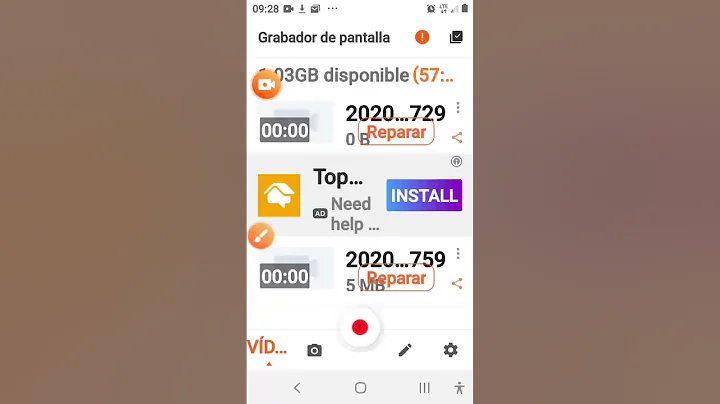Share the 2020…759 recording
Viewport: 720px width, 404px height.
coord(457,283)
